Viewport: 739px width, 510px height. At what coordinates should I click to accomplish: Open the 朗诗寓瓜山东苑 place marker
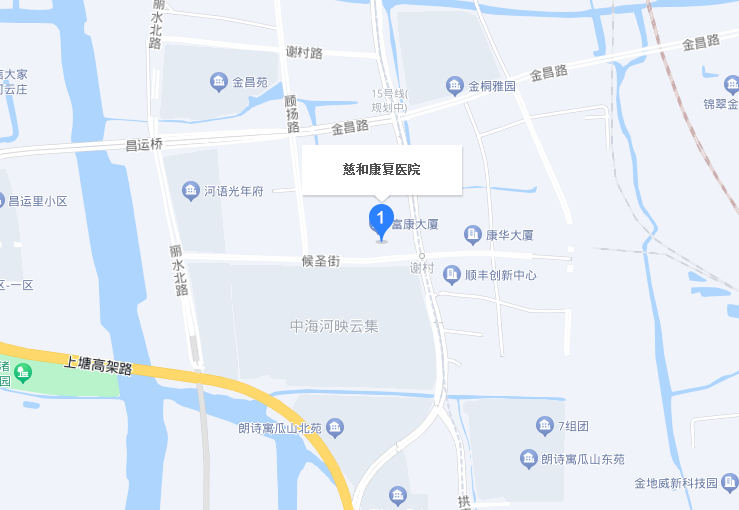(529, 459)
